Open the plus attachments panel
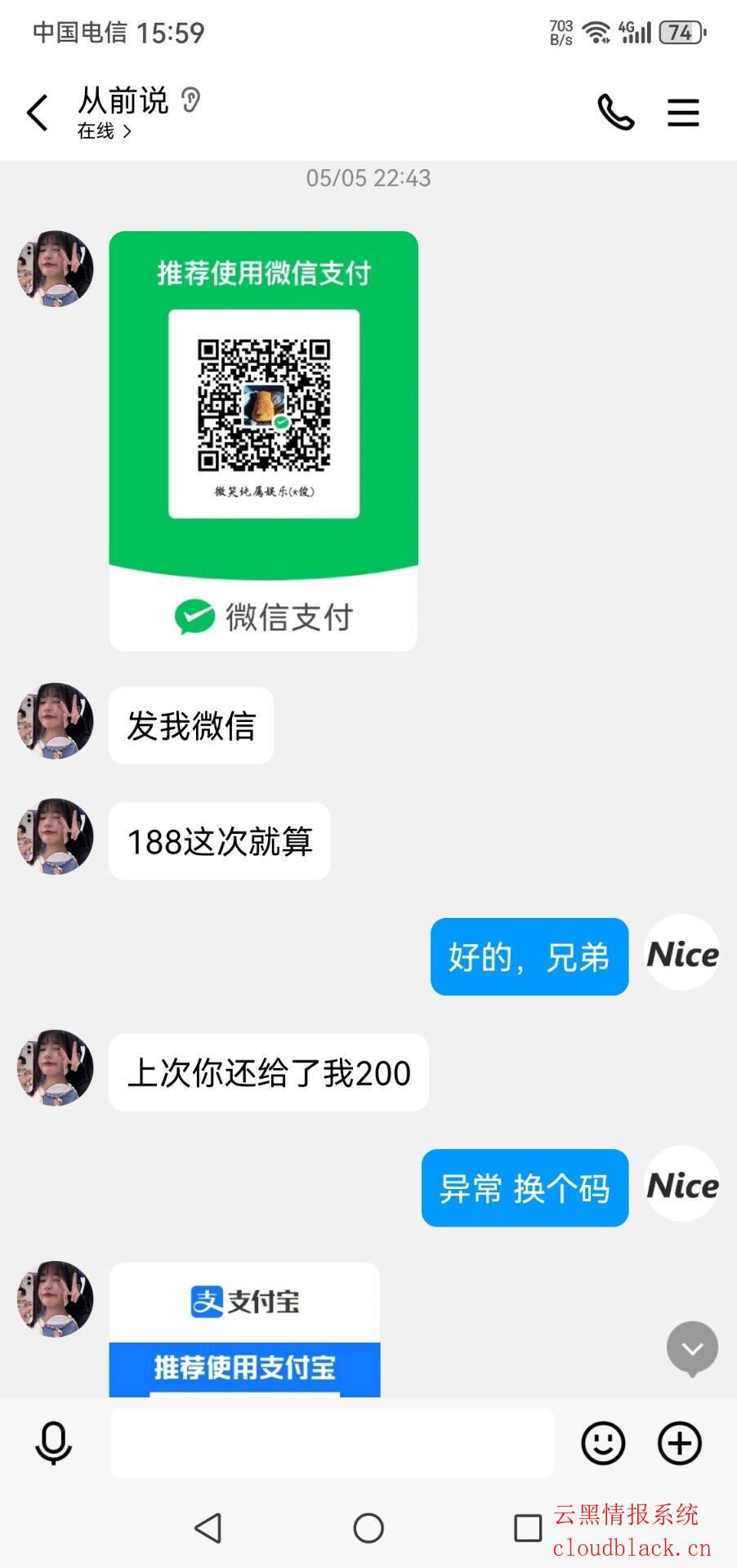The image size is (737, 1568). pos(680,1443)
